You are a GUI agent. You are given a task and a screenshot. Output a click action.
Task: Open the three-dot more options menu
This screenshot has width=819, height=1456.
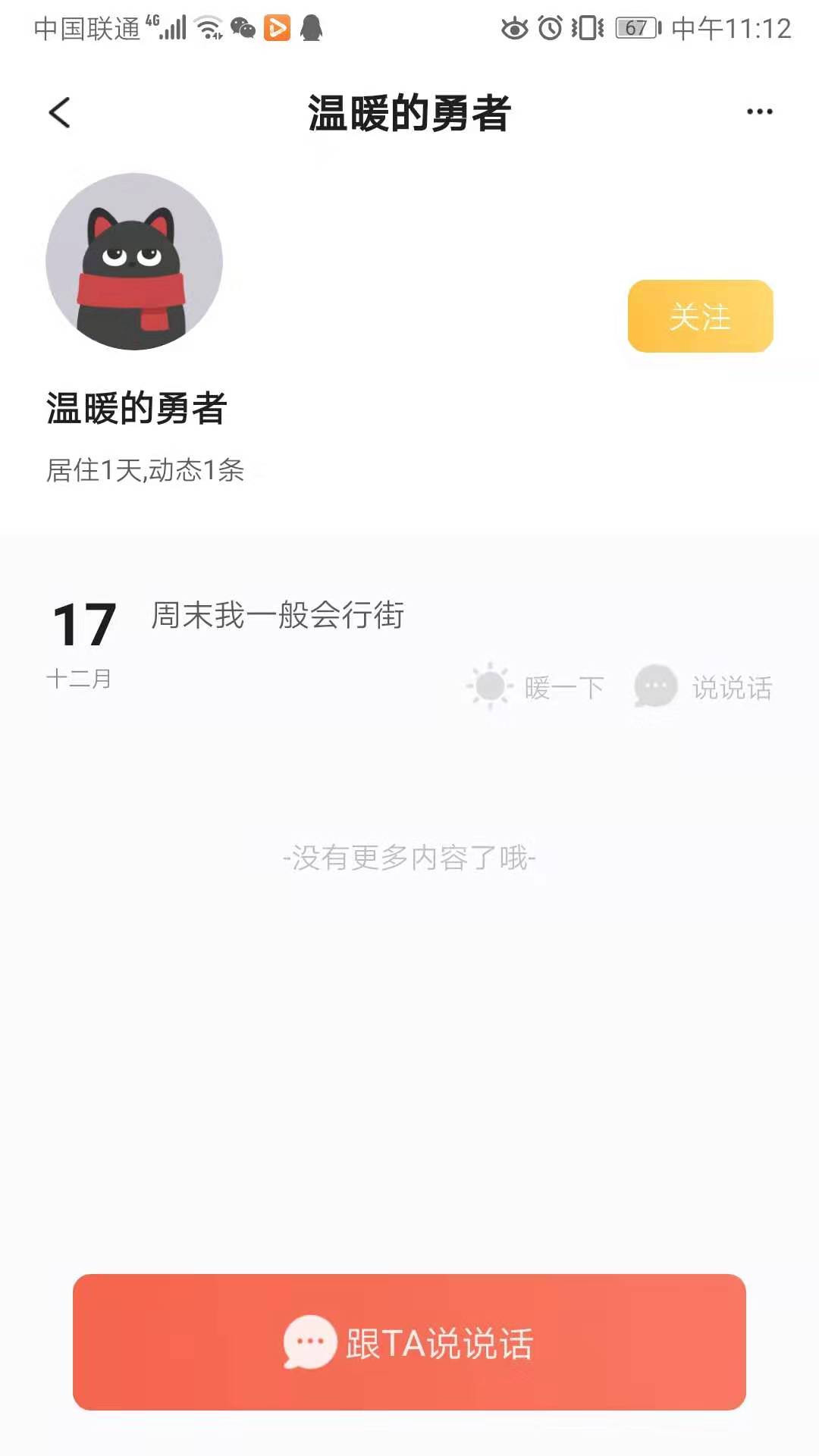(758, 112)
